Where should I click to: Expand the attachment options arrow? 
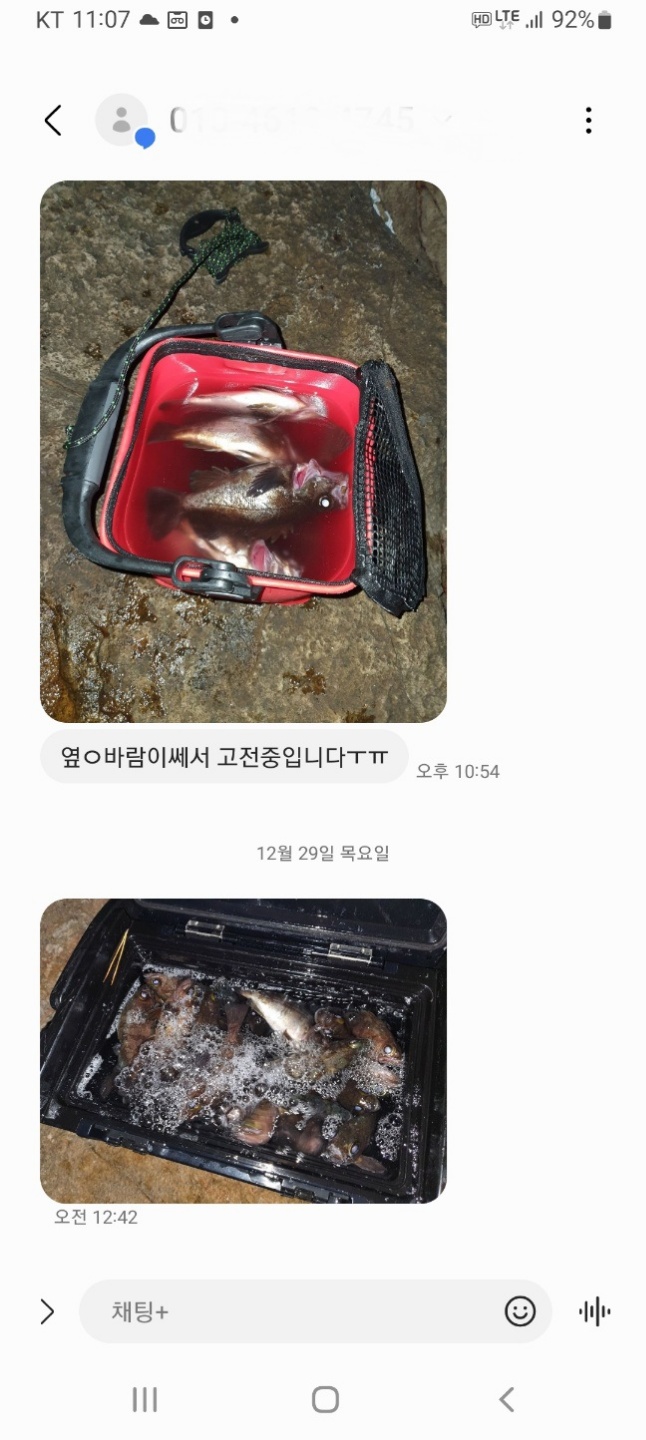click(x=46, y=1311)
